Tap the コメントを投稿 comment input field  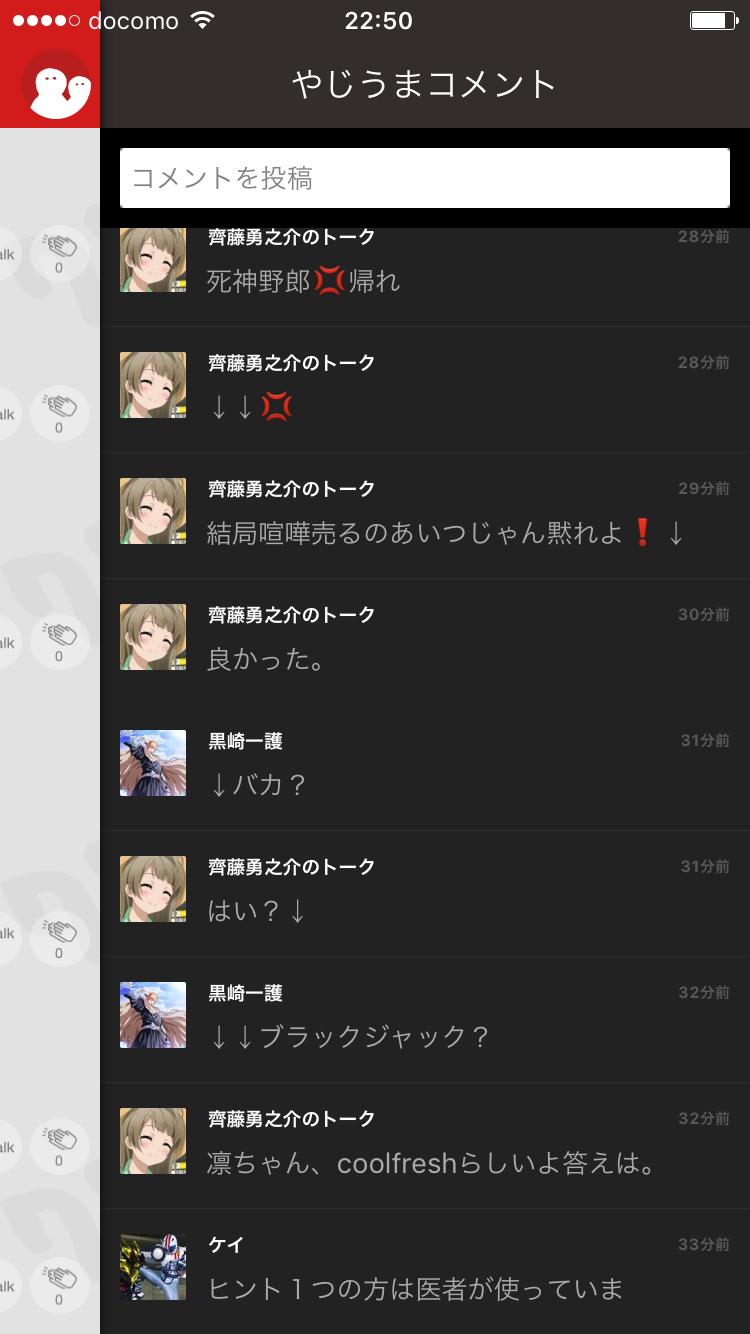coord(425,177)
